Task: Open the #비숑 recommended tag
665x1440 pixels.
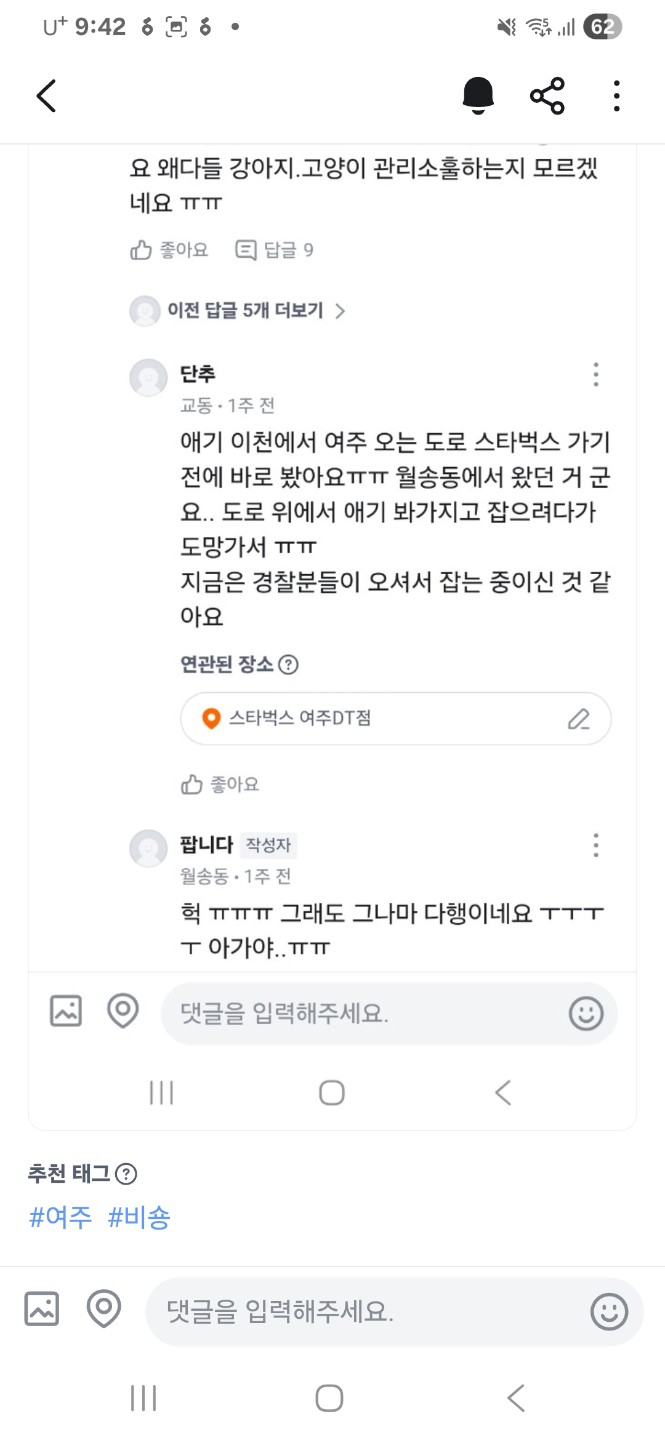Action: [139, 1217]
